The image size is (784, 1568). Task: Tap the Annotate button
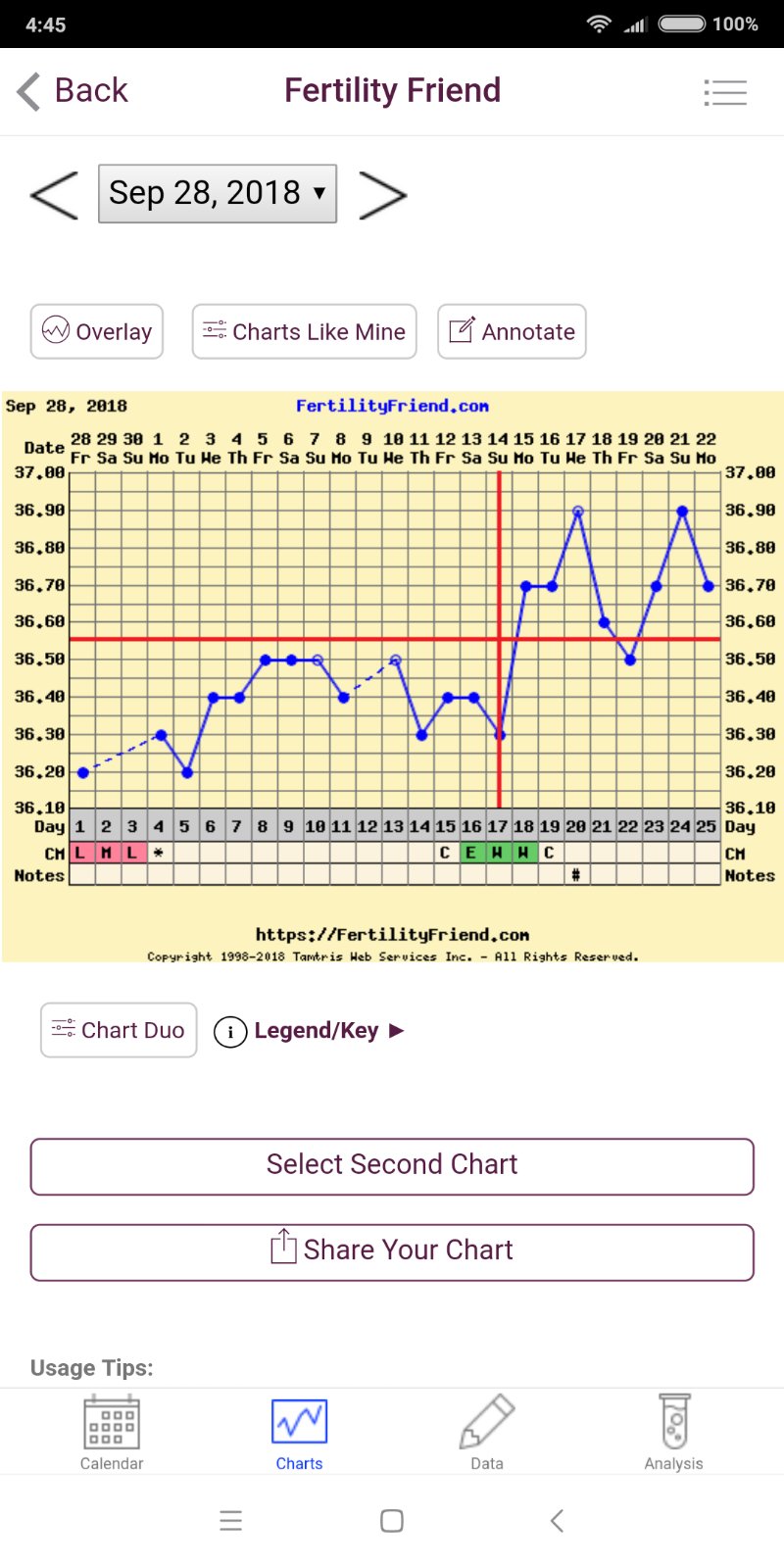click(x=512, y=331)
